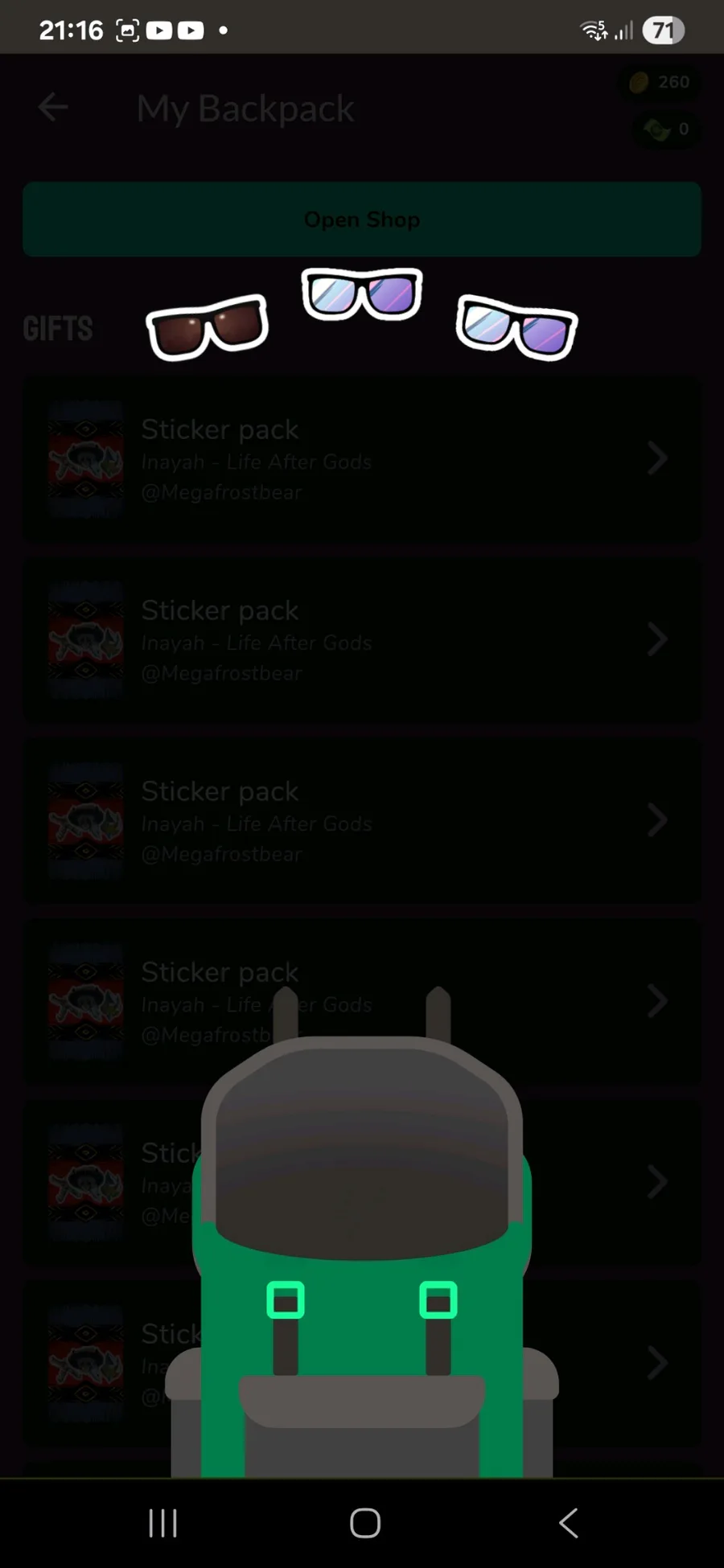The image size is (724, 1568).
Task: Tap the Open Shop button
Action: (x=362, y=220)
